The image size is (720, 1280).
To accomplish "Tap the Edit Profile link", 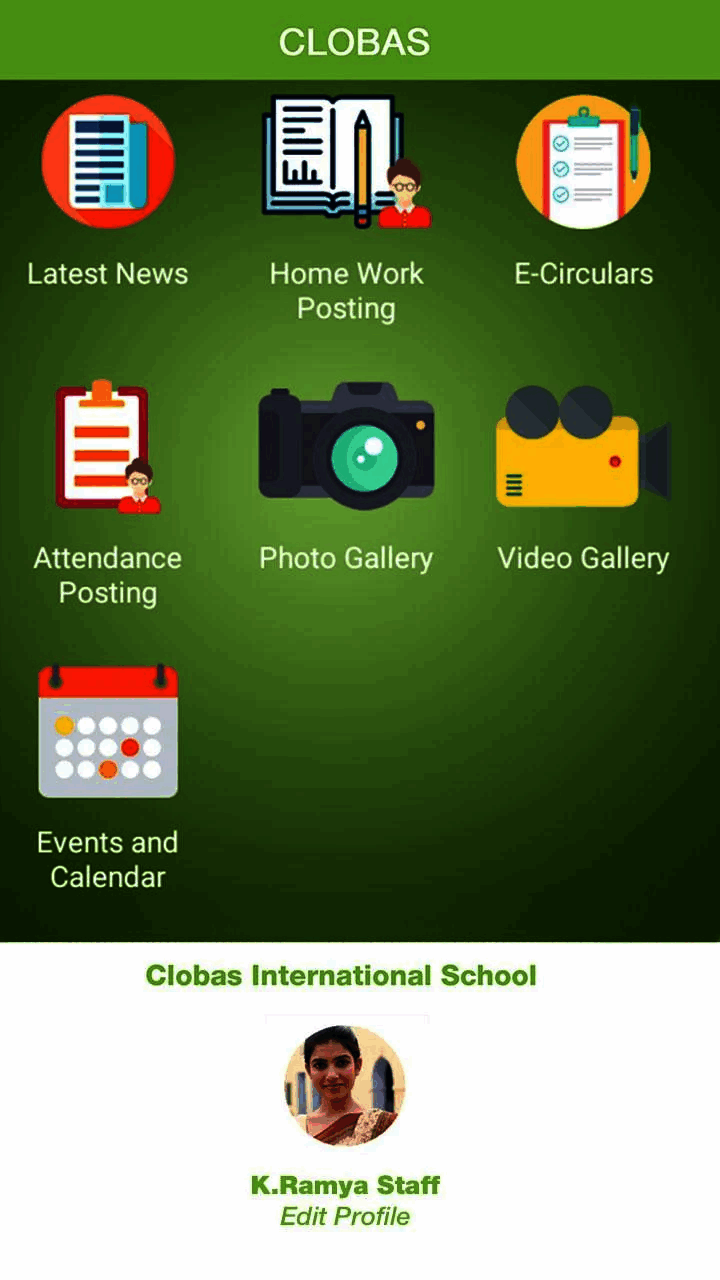I will pyautogui.click(x=345, y=1216).
